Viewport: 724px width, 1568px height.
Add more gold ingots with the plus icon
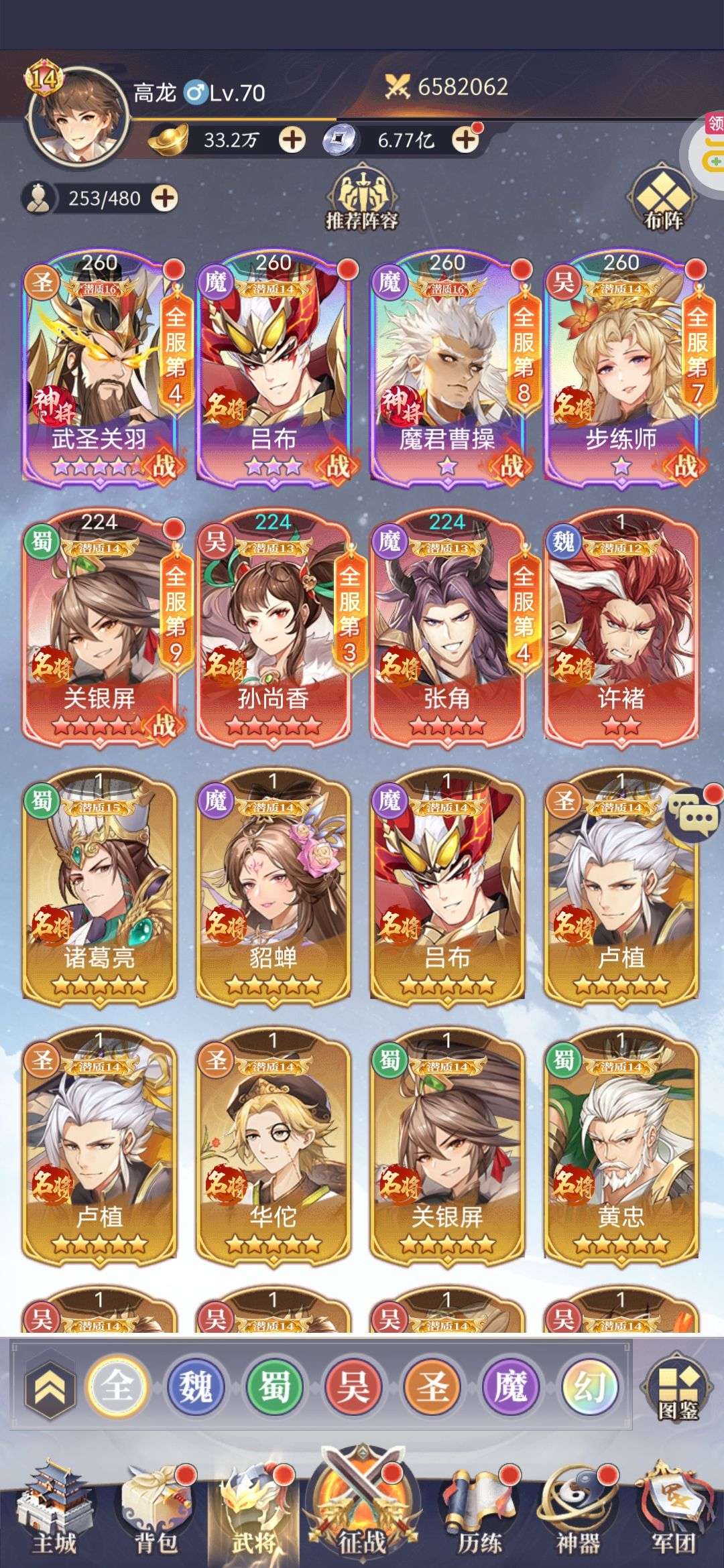[x=292, y=140]
